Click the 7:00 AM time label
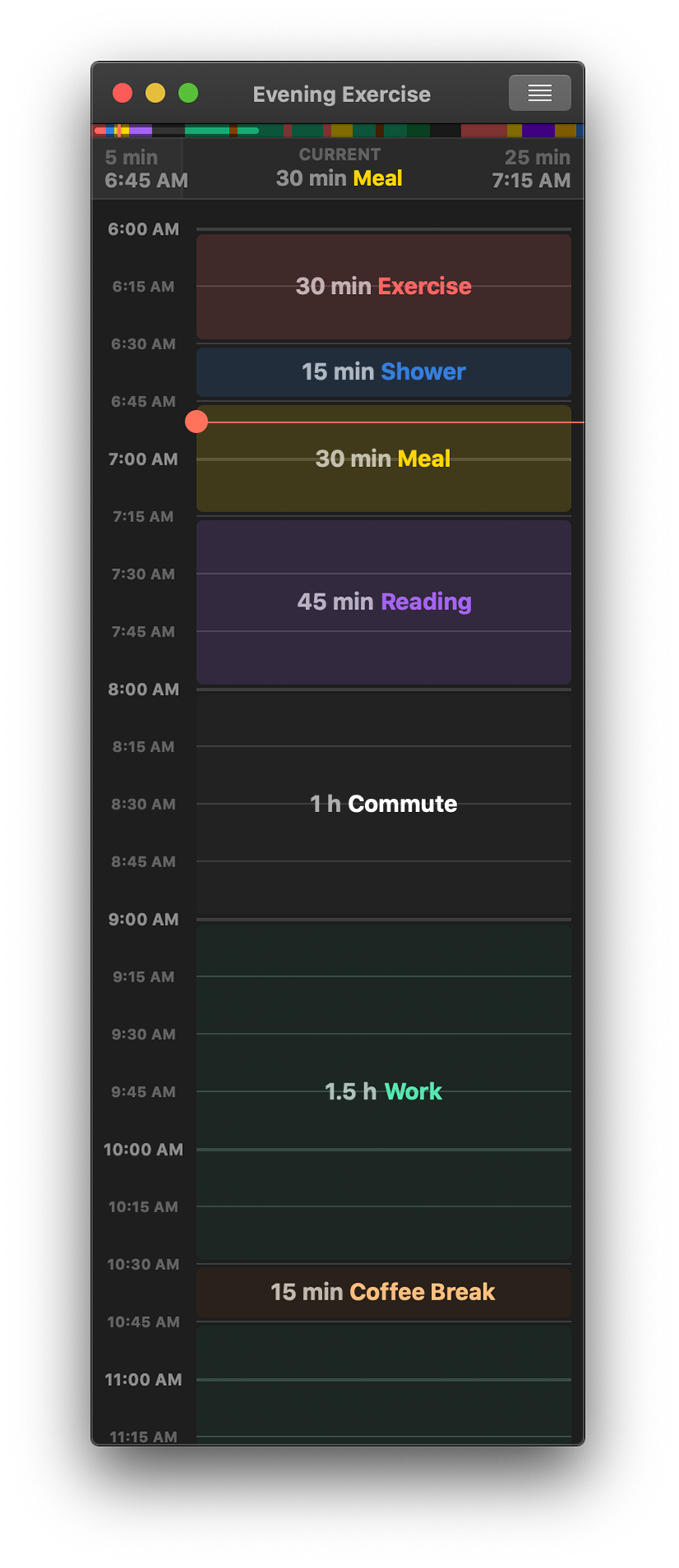679x1568 pixels. coord(142,459)
